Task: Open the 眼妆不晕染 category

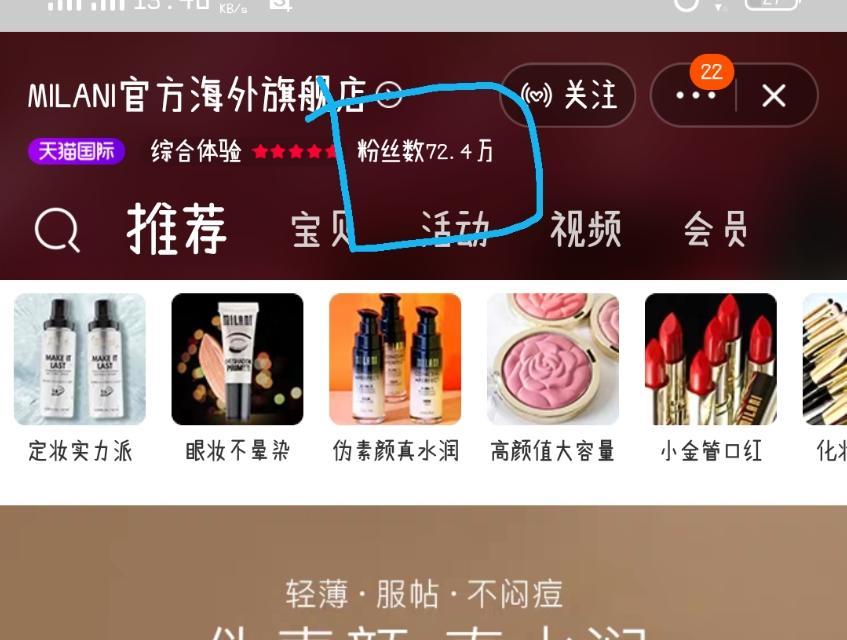Action: click(x=237, y=377)
